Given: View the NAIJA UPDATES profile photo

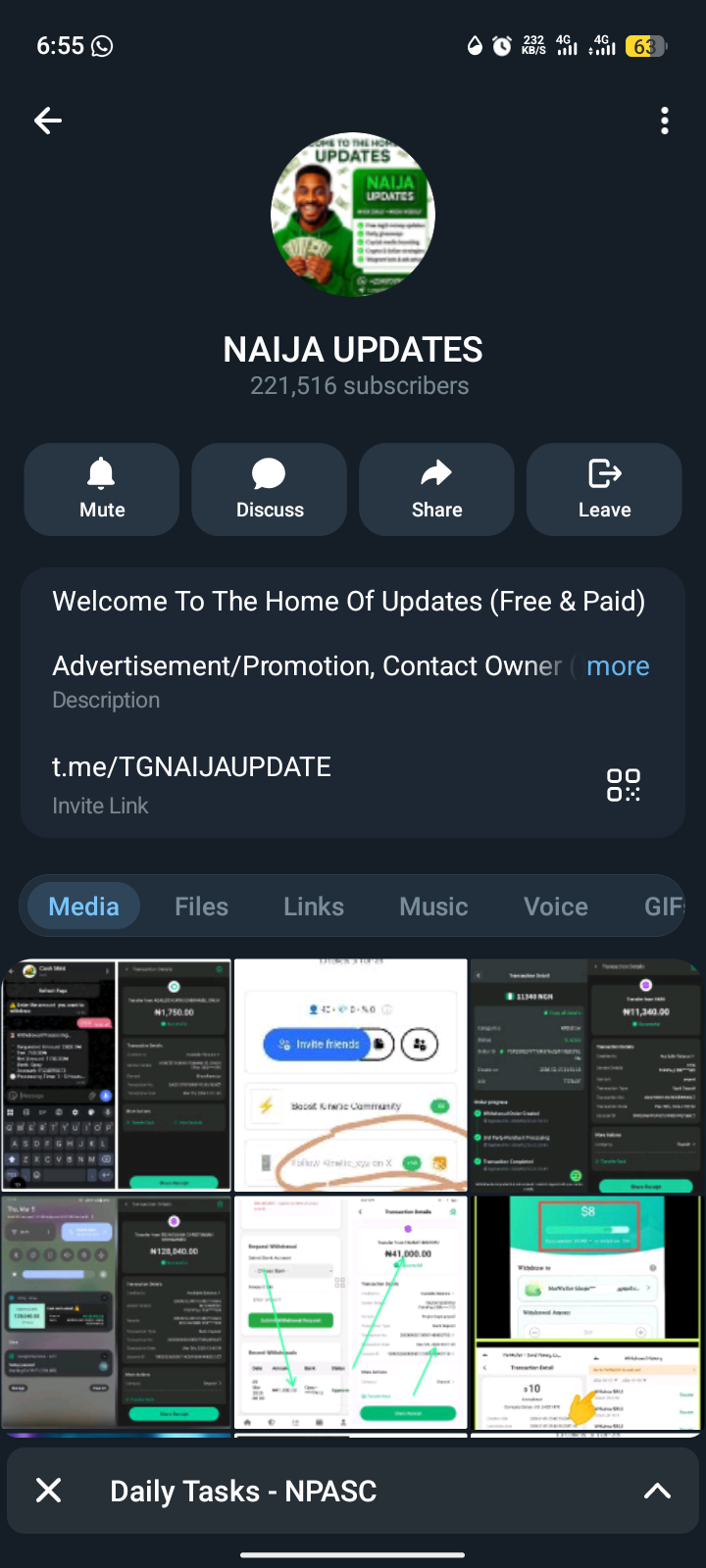Looking at the screenshot, I should click(x=353, y=215).
